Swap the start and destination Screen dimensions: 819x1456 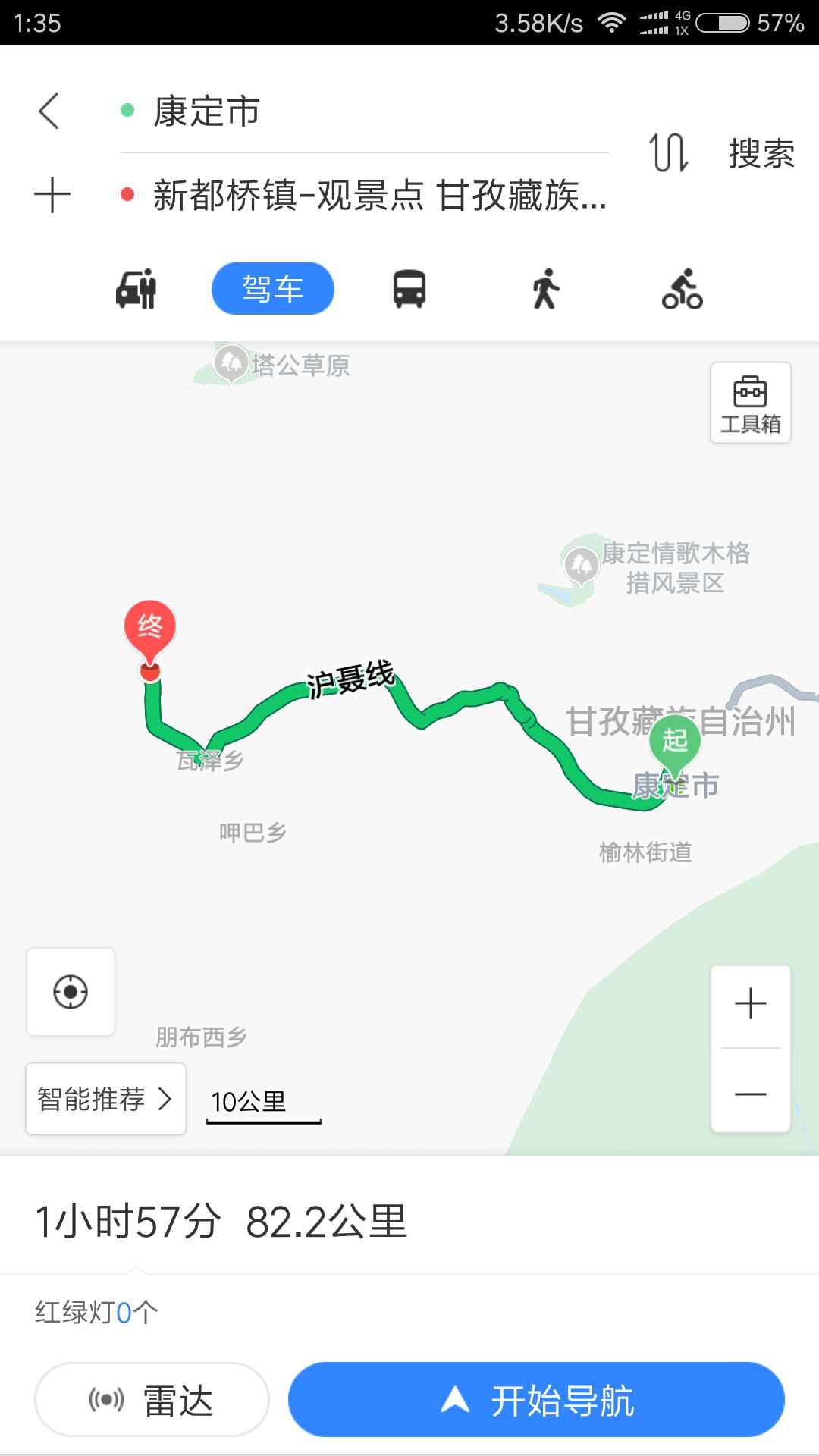(668, 152)
